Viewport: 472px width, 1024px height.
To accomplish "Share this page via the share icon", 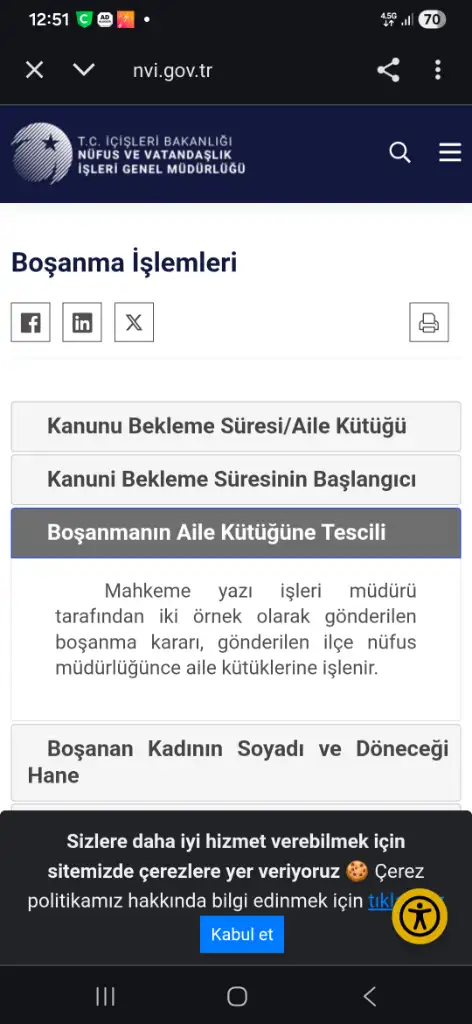I will coord(388,70).
